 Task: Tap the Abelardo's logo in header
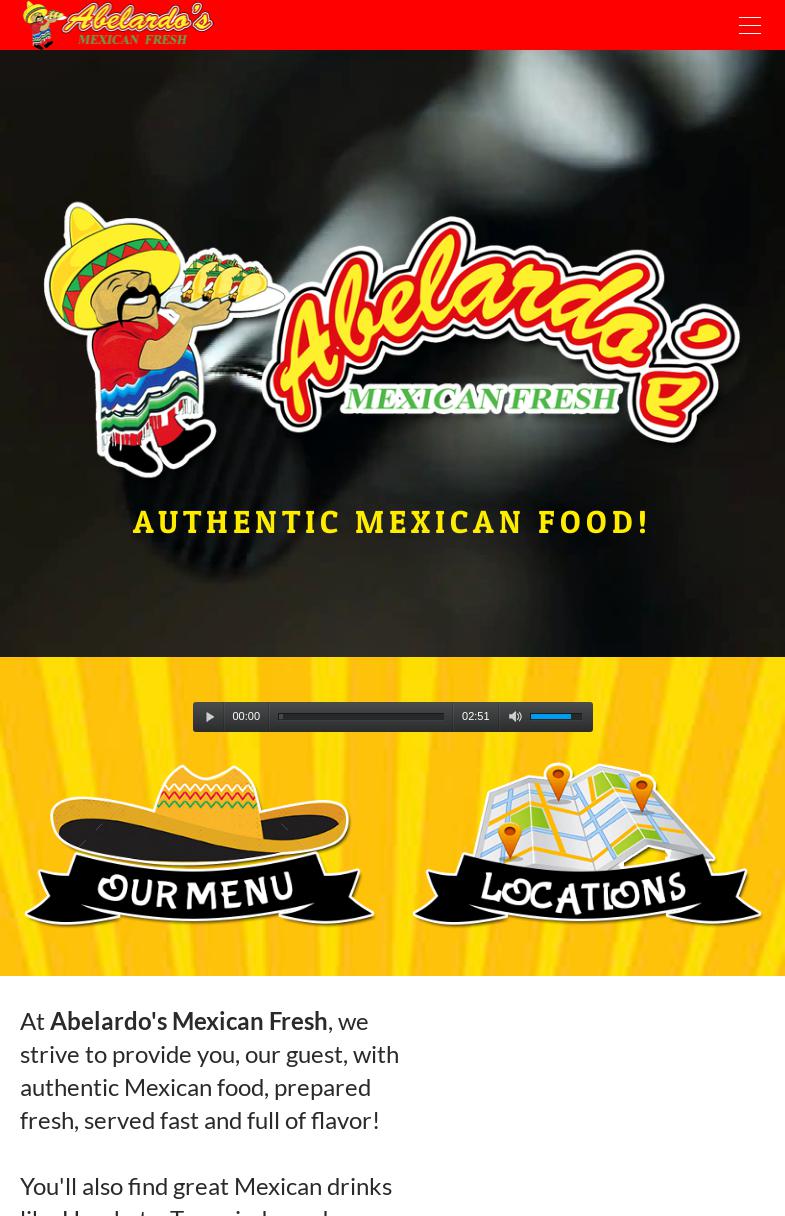118,25
